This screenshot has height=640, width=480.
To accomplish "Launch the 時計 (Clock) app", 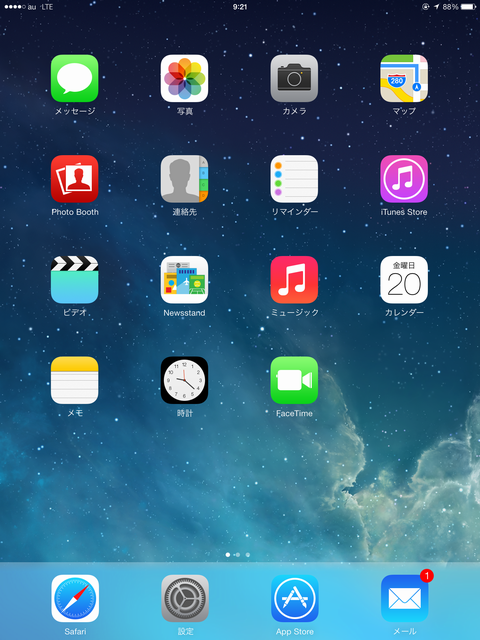I will click(x=184, y=380).
